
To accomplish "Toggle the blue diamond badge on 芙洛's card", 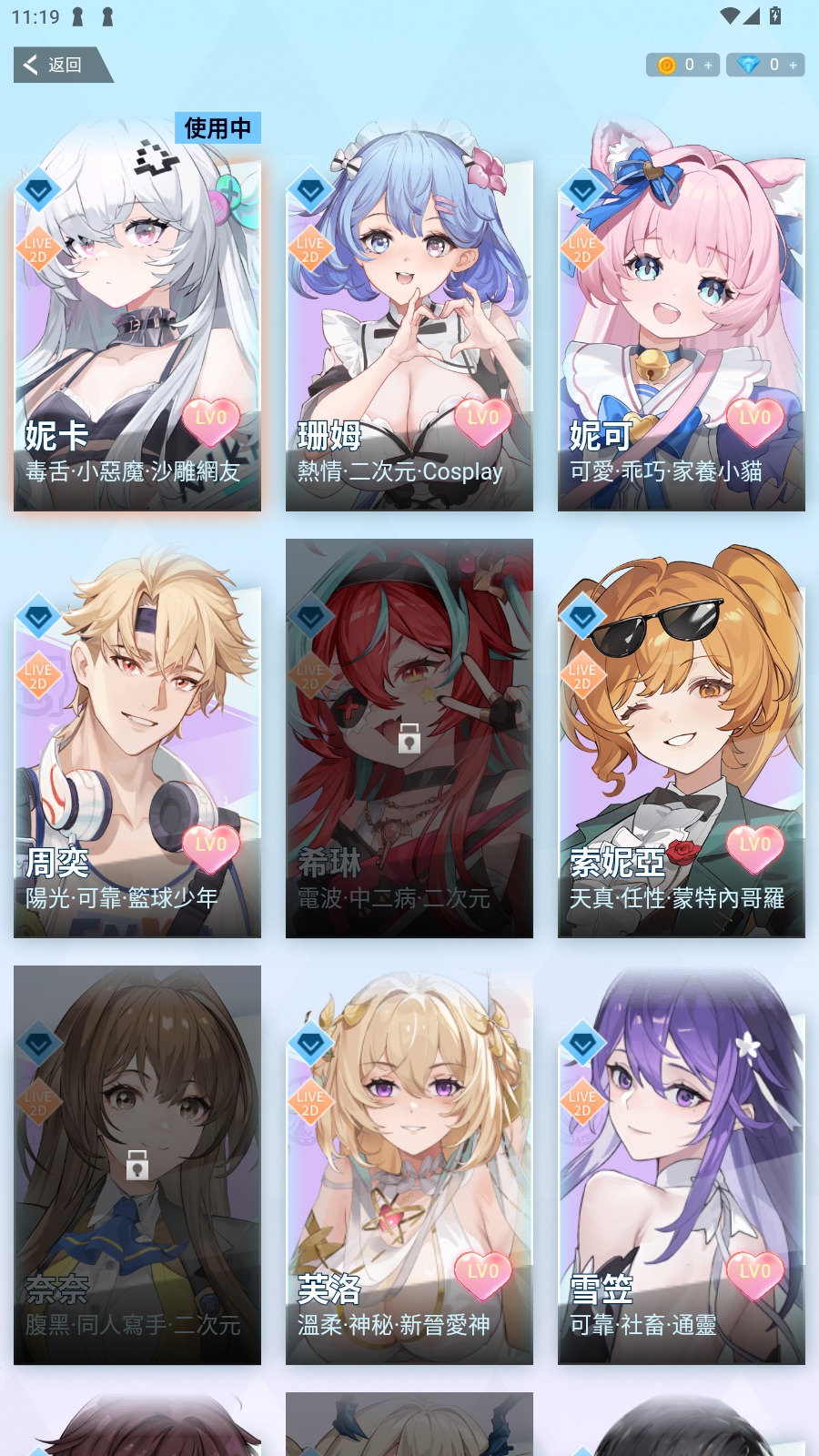I will [x=310, y=1045].
